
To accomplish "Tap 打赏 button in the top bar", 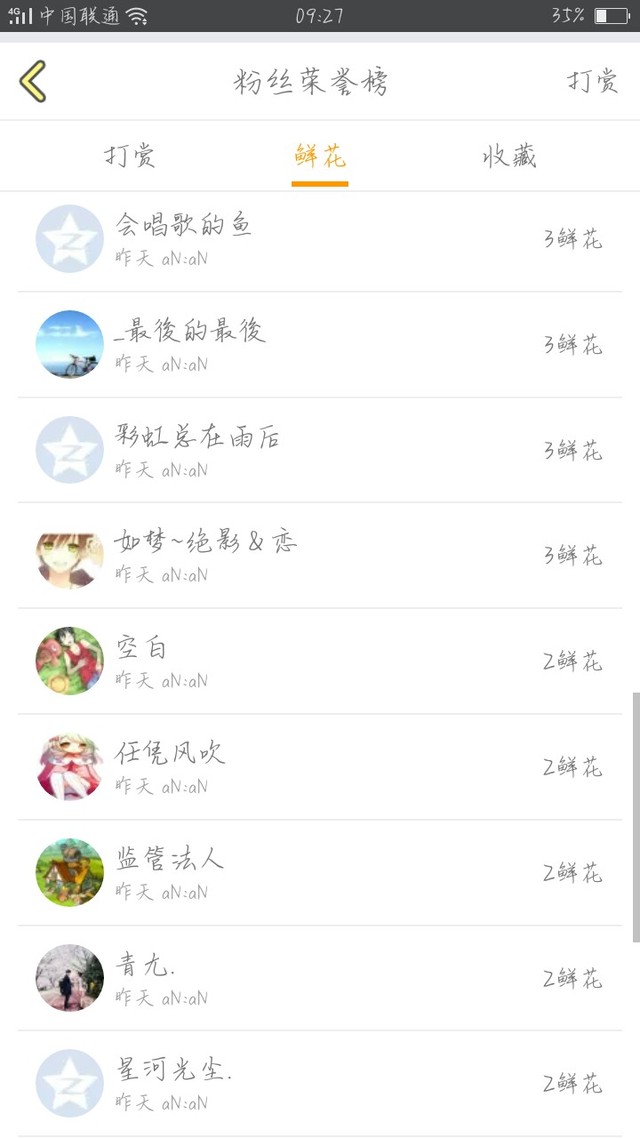I will point(592,81).
